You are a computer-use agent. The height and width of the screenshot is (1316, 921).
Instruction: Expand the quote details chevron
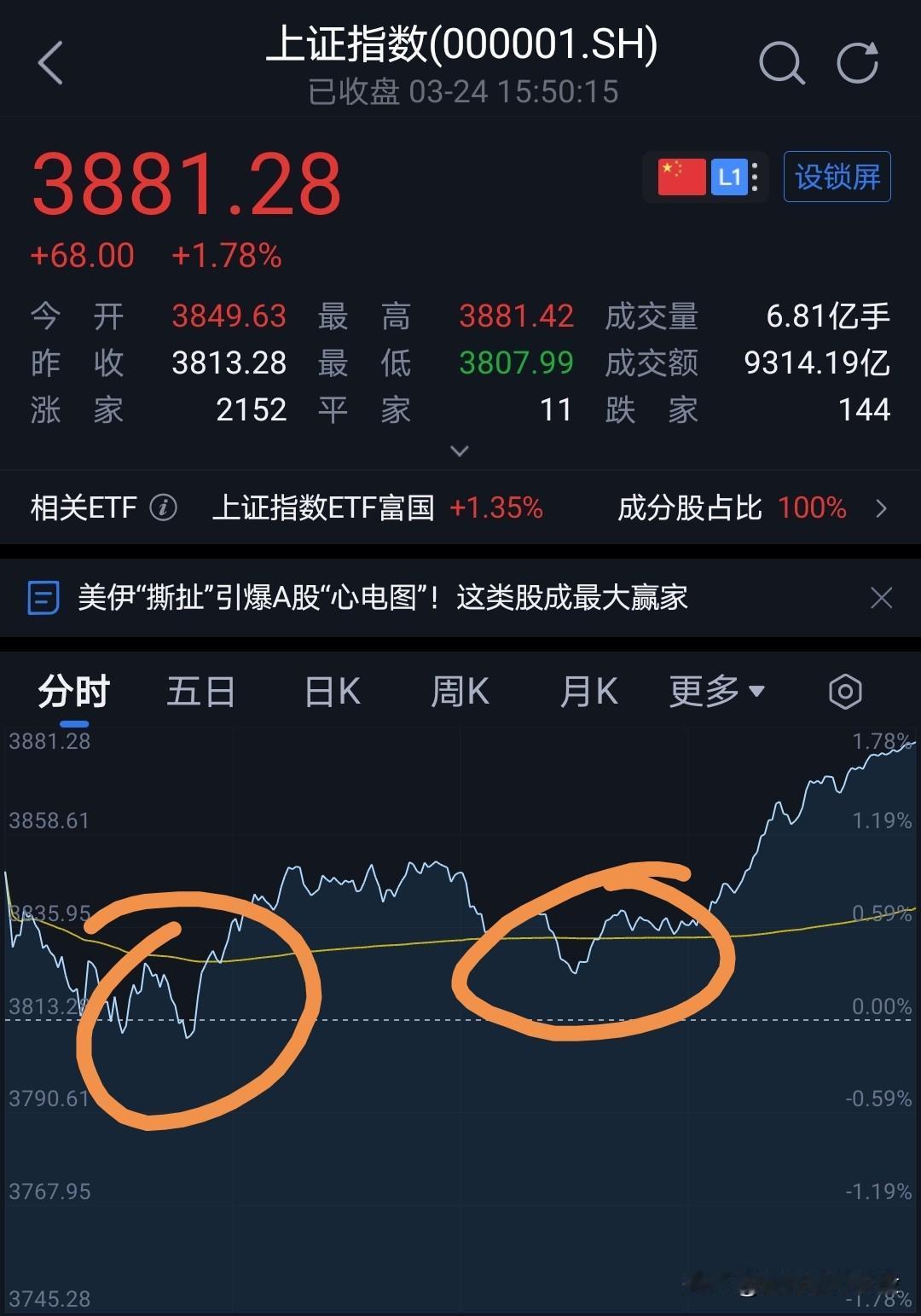tap(460, 450)
